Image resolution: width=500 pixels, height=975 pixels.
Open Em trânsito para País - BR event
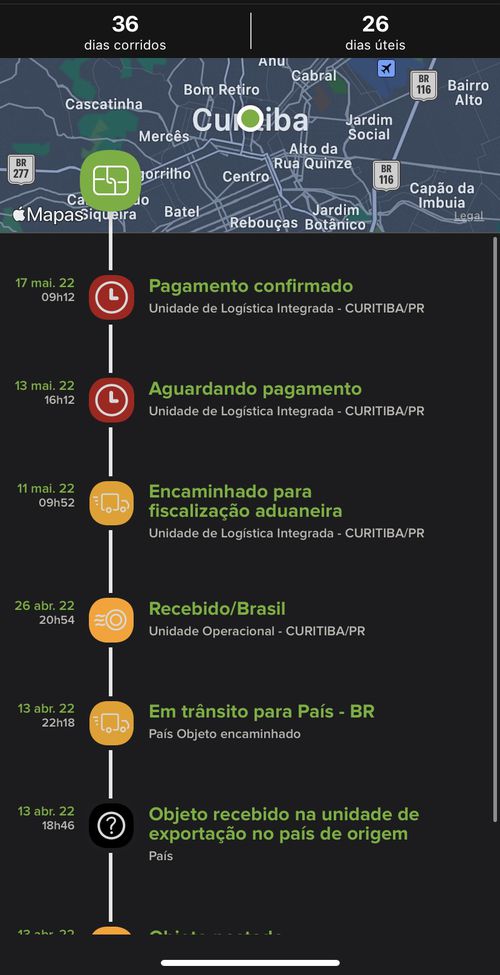point(251,722)
